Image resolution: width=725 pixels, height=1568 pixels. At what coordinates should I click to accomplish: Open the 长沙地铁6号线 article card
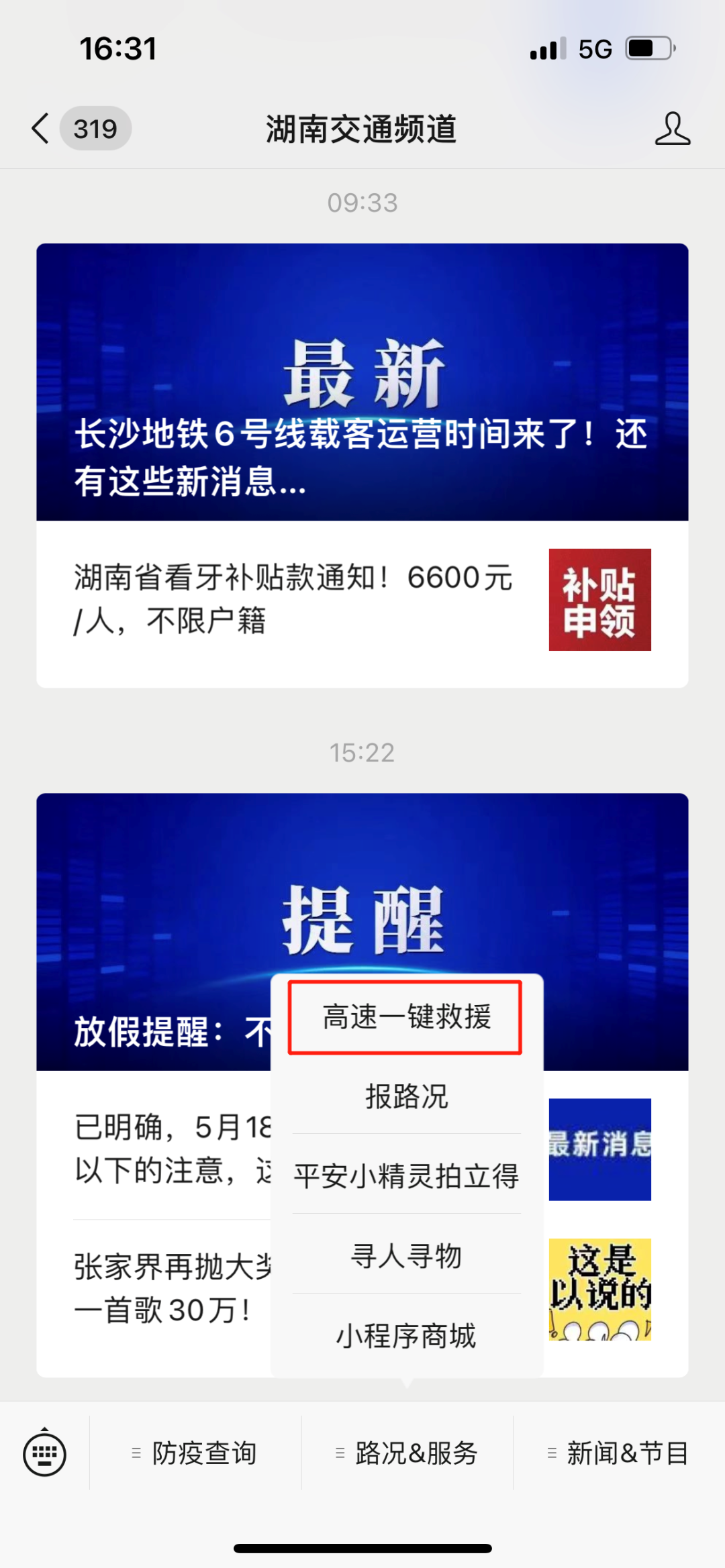362,381
